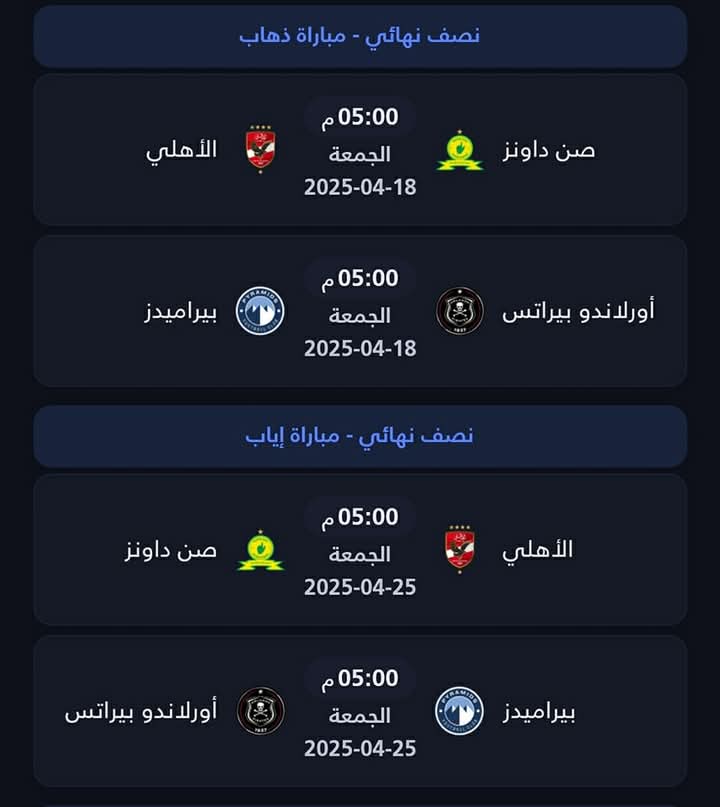720x807 pixels.
Task: Select the Al Ahly crest in the first leg
Action: pos(259,147)
